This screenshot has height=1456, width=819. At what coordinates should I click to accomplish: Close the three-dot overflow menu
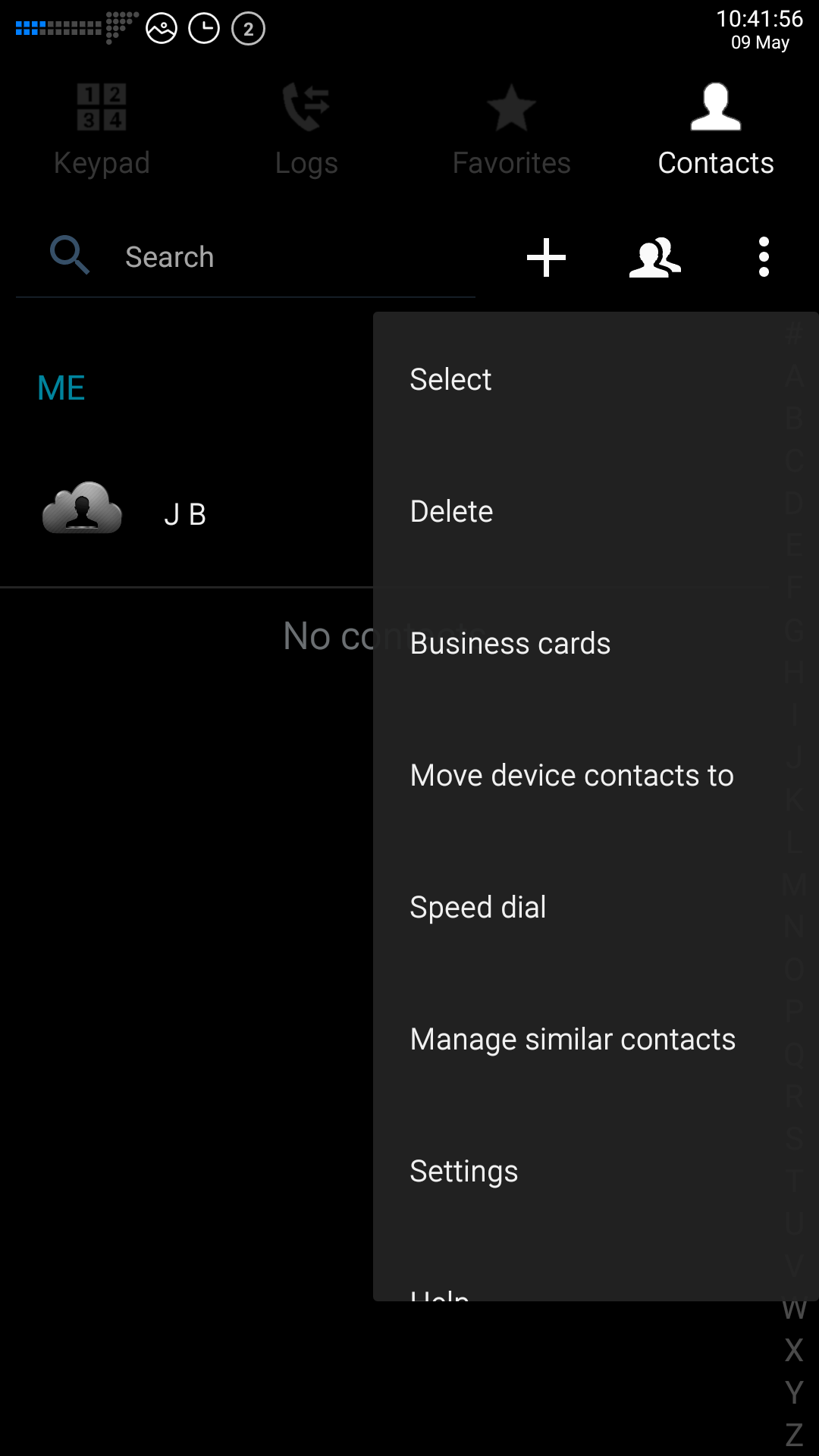764,257
